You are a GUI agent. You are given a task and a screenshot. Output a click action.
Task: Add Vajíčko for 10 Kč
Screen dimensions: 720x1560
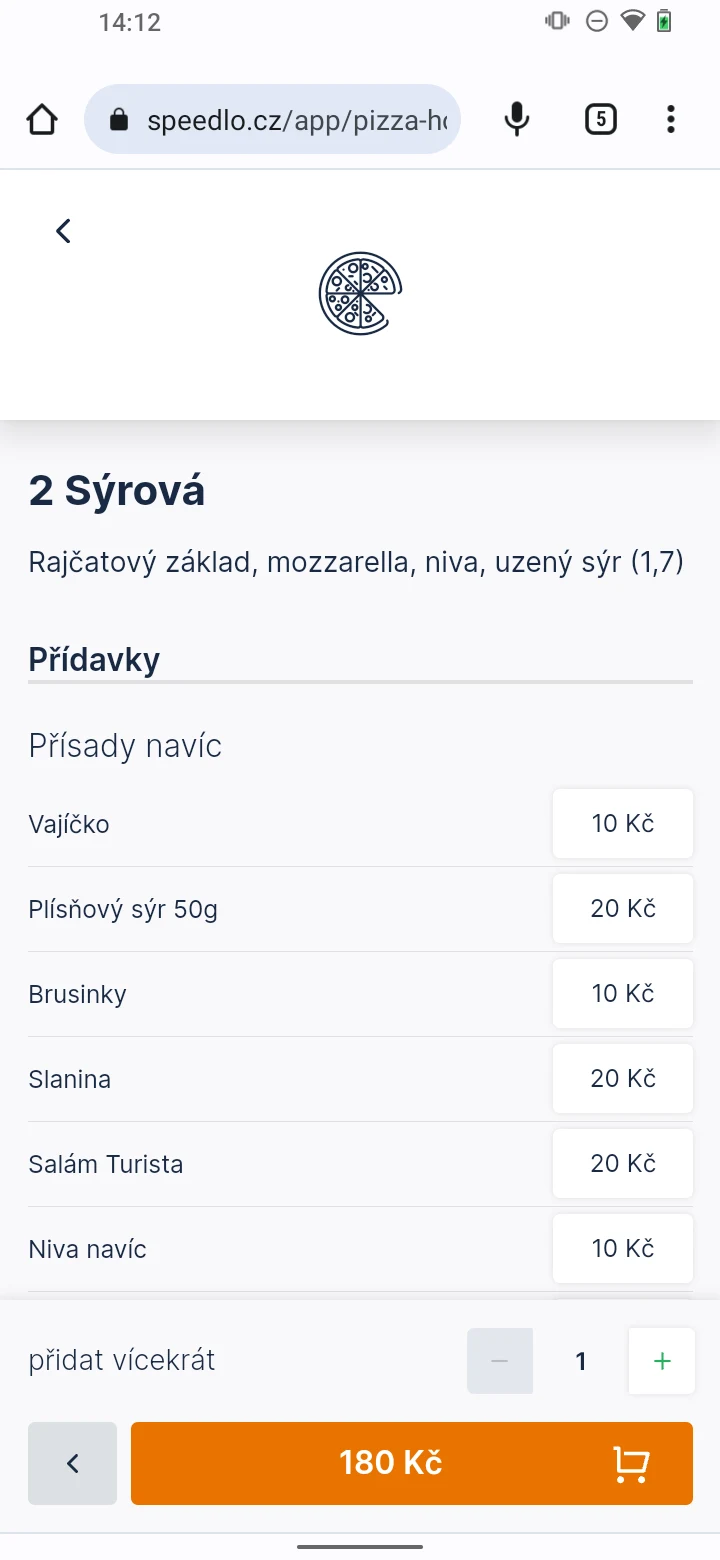[x=622, y=824]
